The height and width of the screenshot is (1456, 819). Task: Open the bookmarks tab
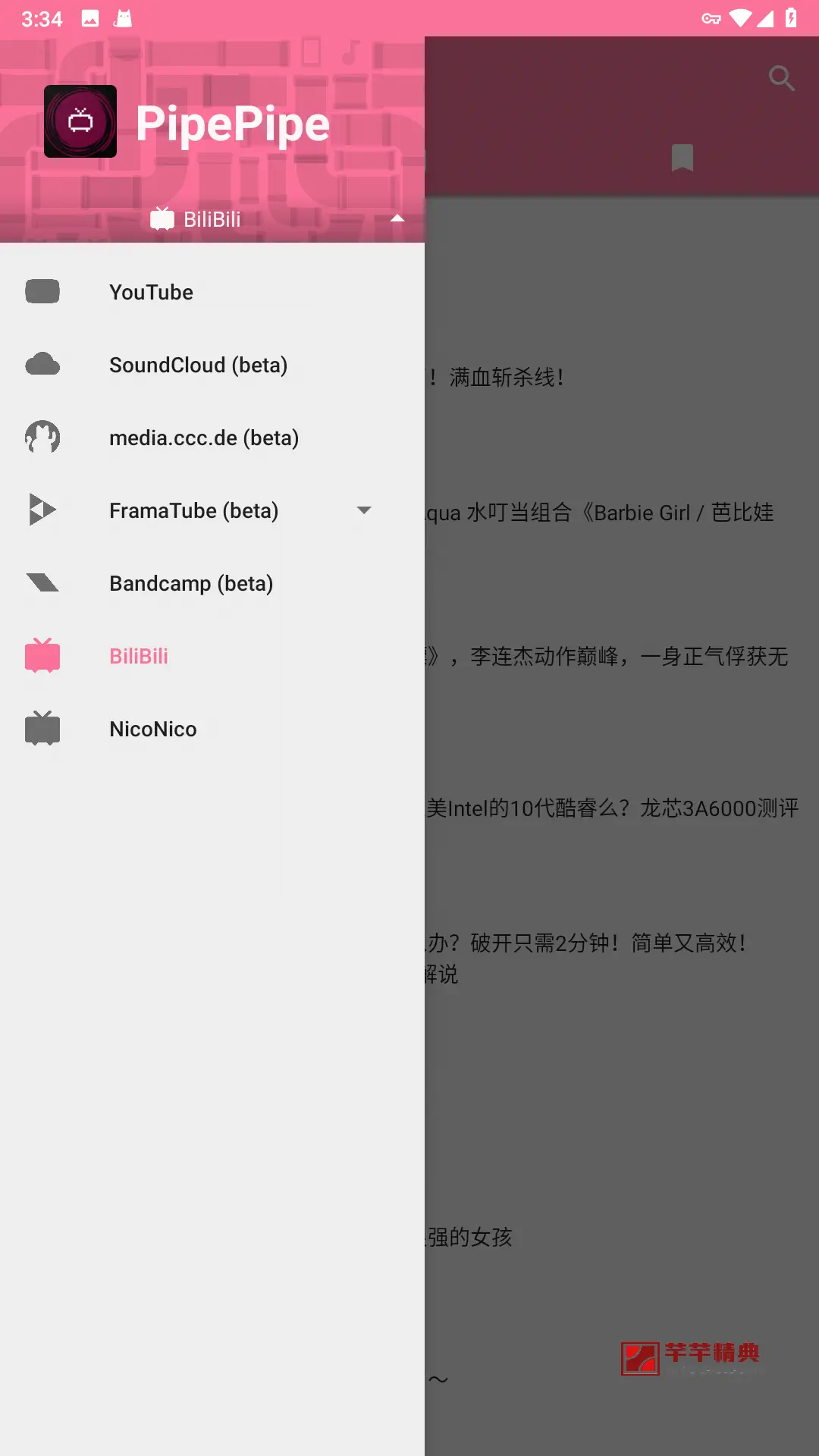682,158
